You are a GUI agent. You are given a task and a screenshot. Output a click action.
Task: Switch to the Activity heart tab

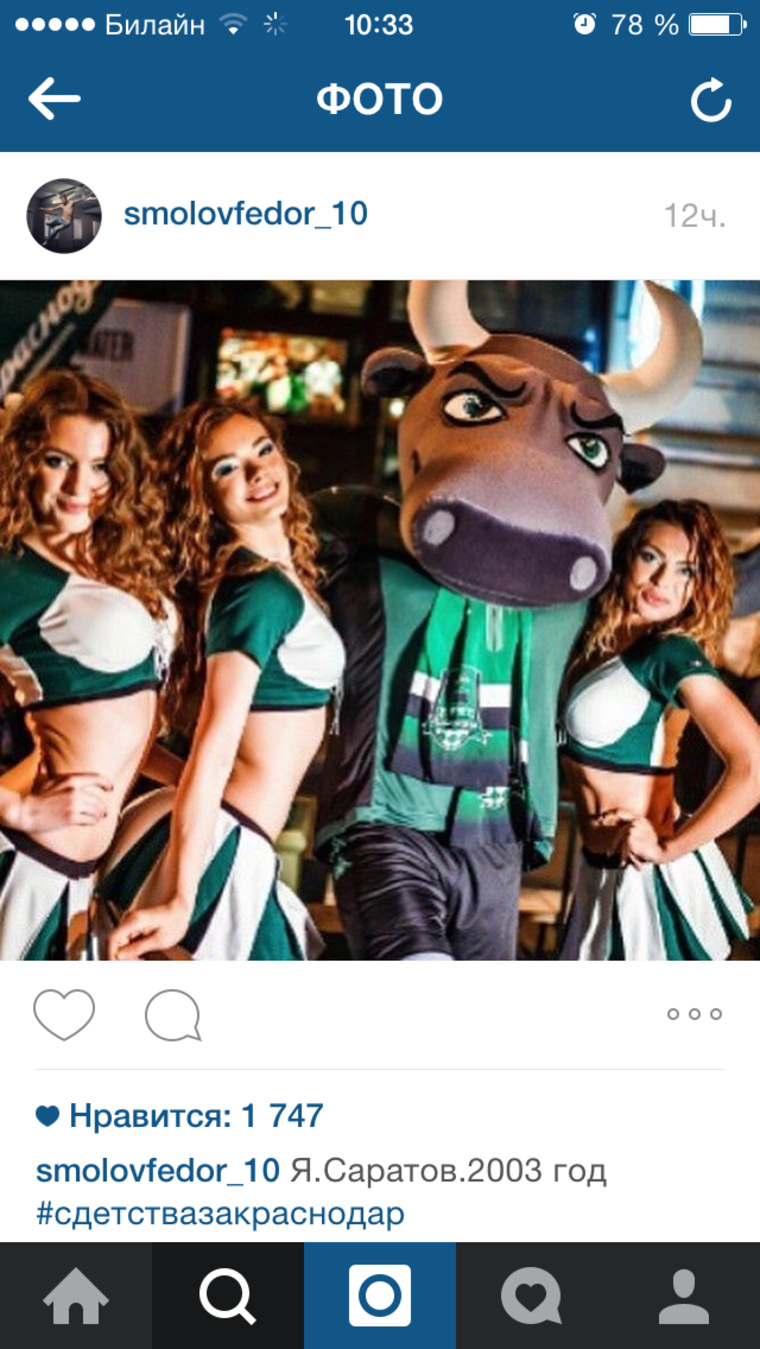point(531,1296)
